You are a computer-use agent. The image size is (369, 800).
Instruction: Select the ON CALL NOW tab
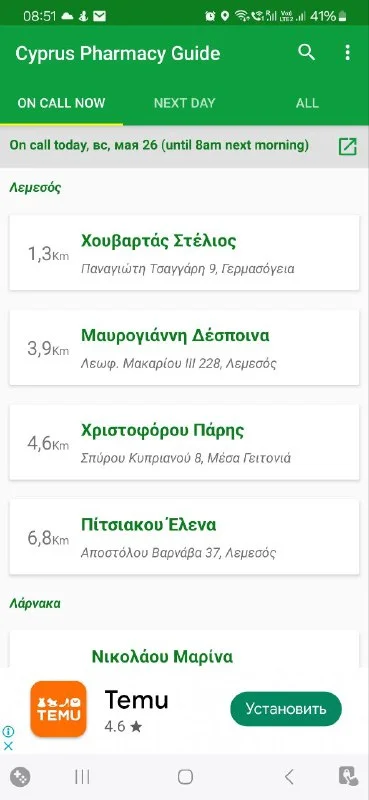[x=61, y=103]
